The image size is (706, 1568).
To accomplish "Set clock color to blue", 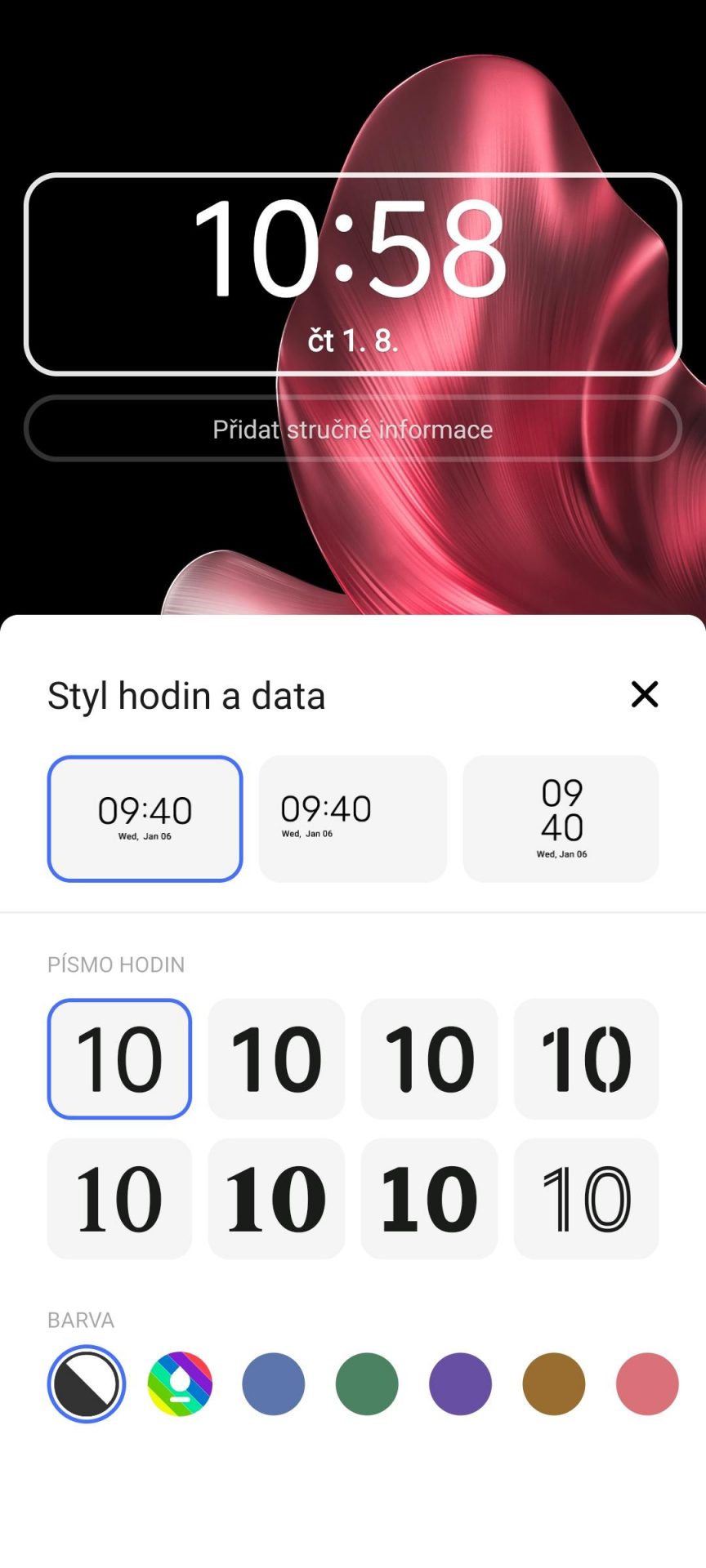I will coord(274,1384).
